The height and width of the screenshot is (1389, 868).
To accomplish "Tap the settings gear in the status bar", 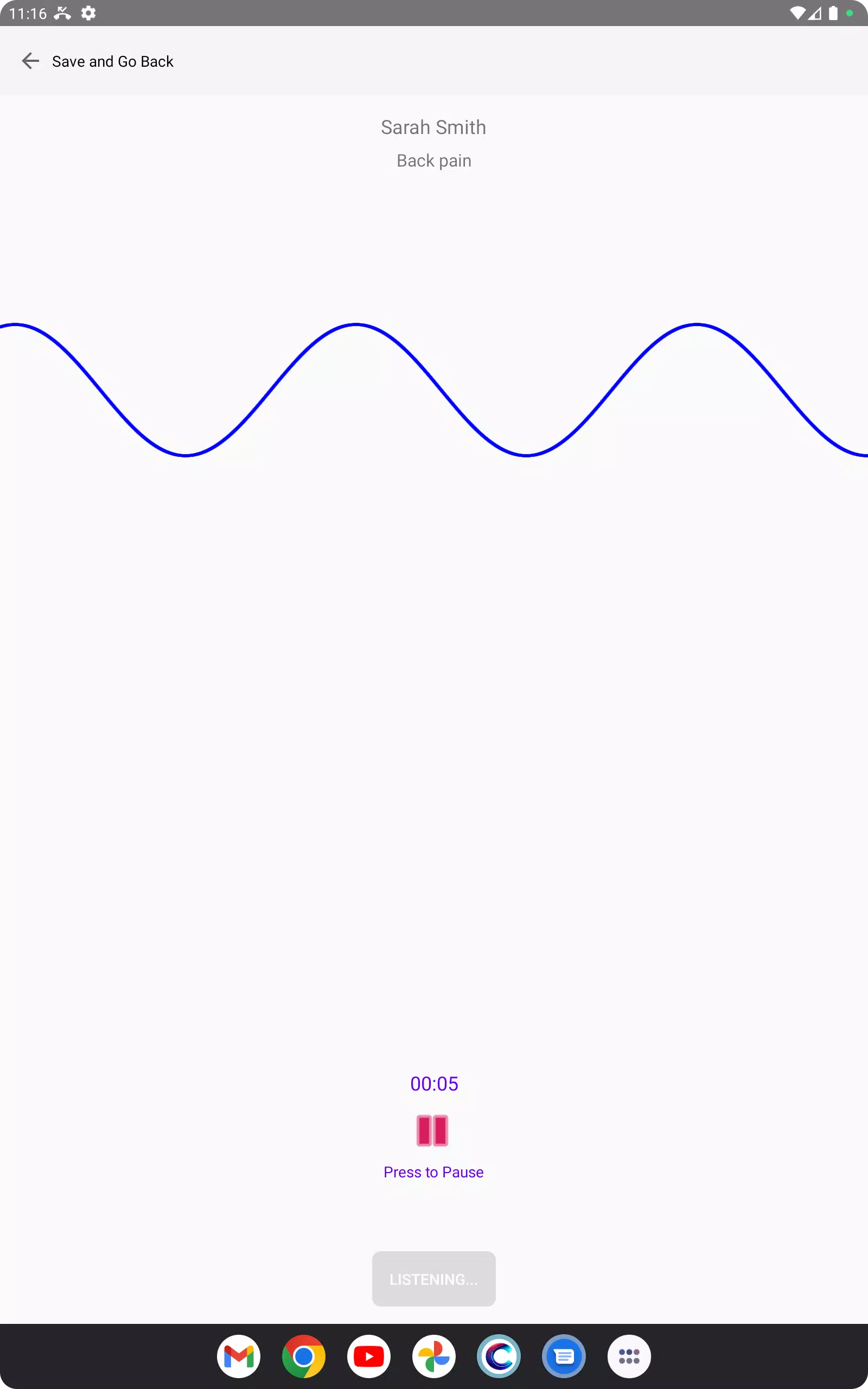I will (88, 12).
